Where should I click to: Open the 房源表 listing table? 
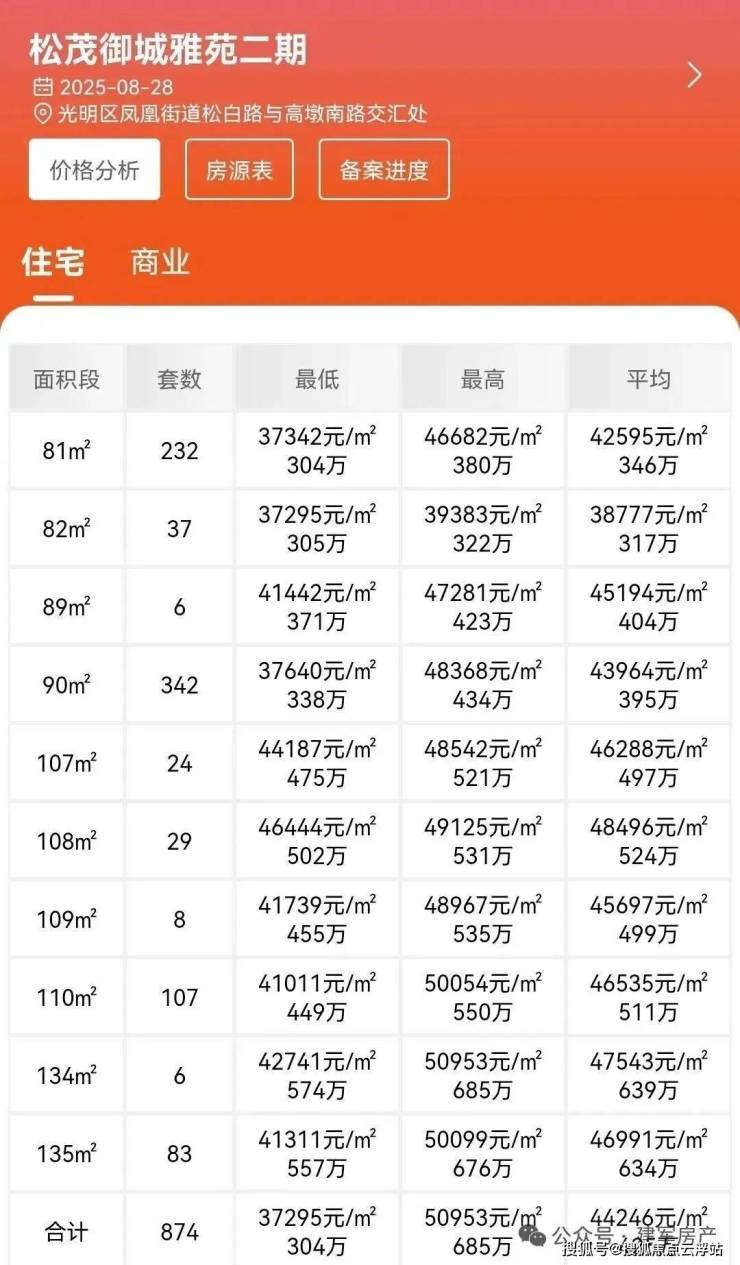tap(239, 170)
